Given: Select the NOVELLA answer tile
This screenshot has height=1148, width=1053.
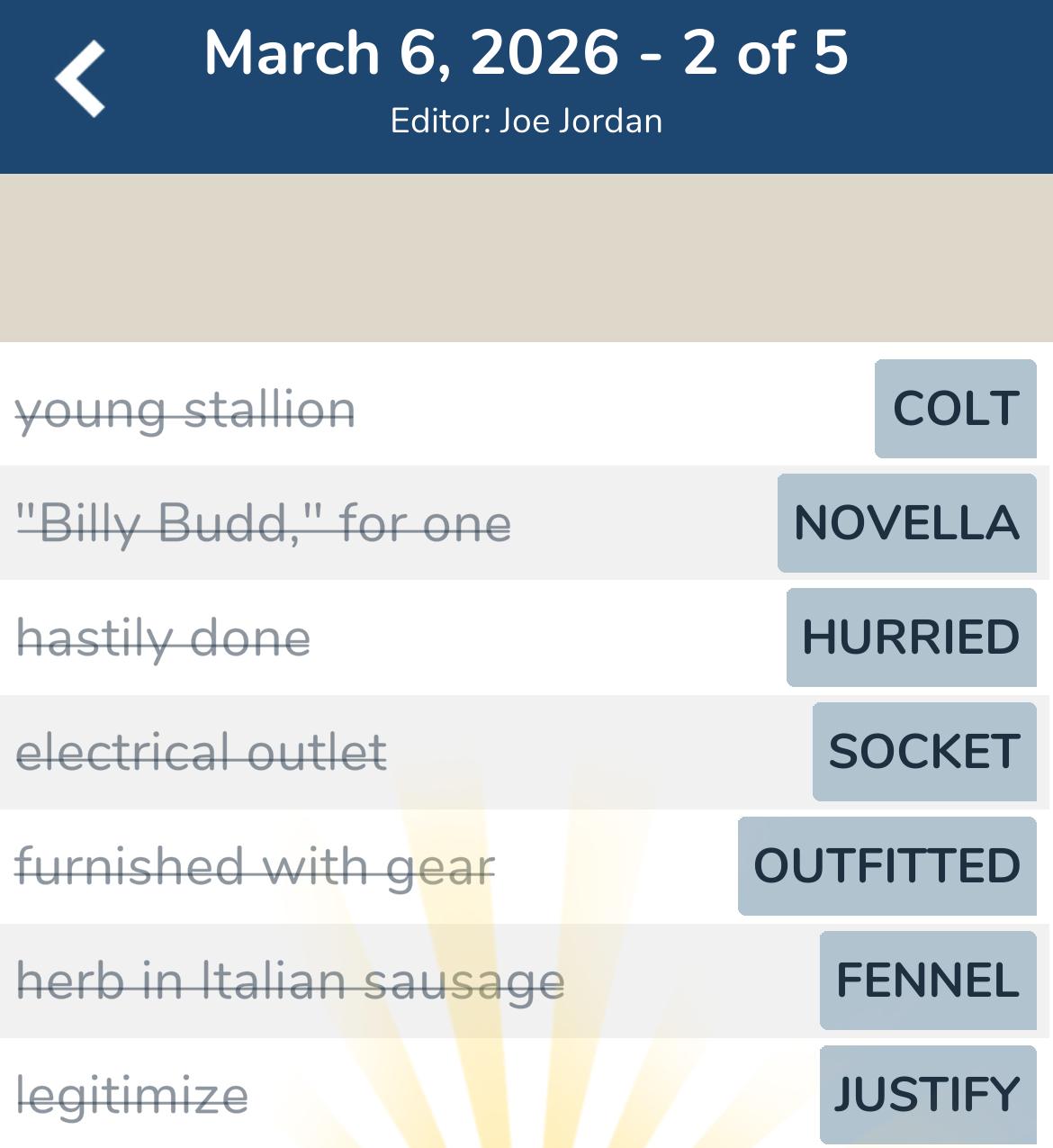Looking at the screenshot, I should click(x=904, y=523).
